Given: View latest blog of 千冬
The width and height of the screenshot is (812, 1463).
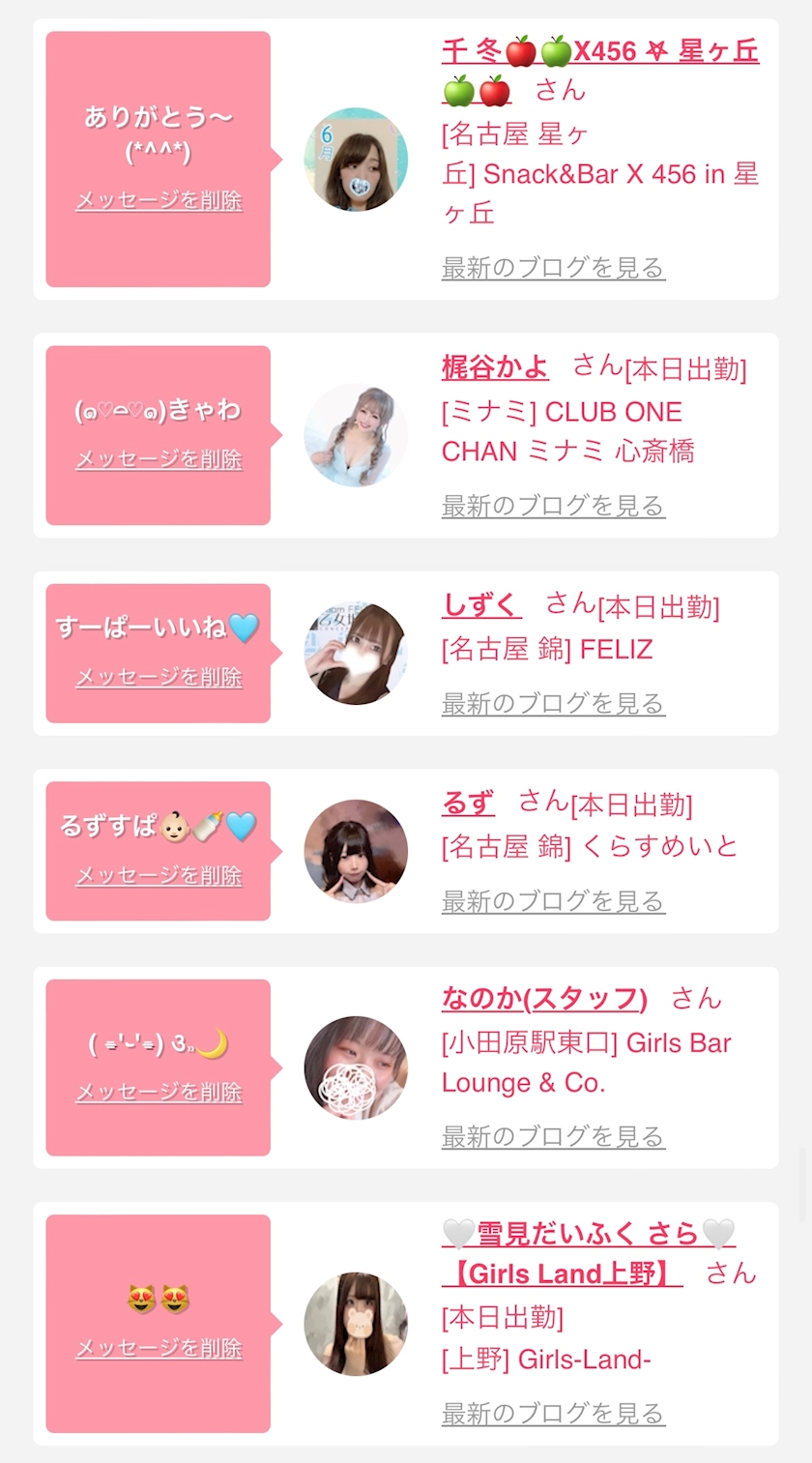Looking at the screenshot, I should [x=553, y=268].
